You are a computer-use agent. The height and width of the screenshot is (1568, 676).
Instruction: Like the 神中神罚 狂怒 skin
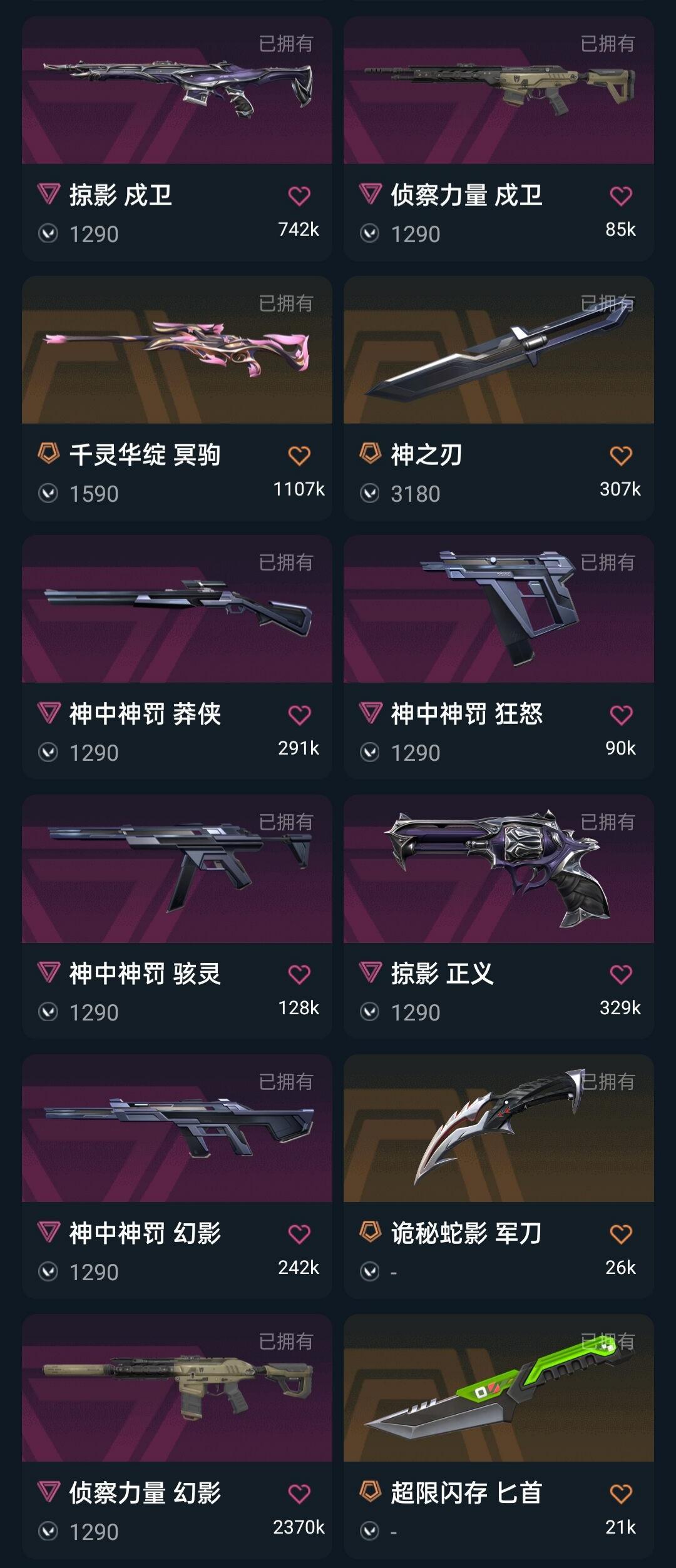pos(621,715)
